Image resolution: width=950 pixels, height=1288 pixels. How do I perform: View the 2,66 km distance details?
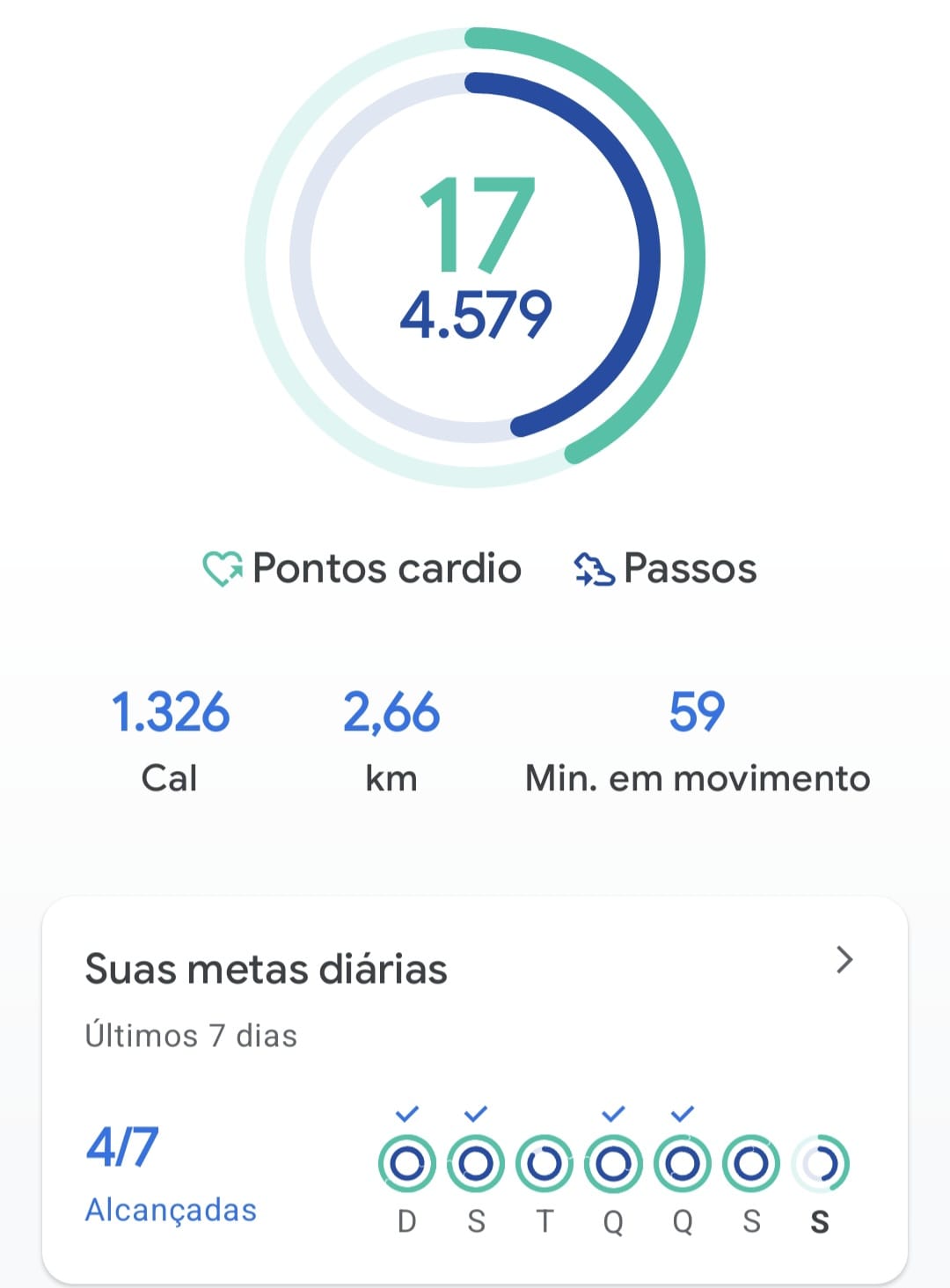tap(391, 742)
